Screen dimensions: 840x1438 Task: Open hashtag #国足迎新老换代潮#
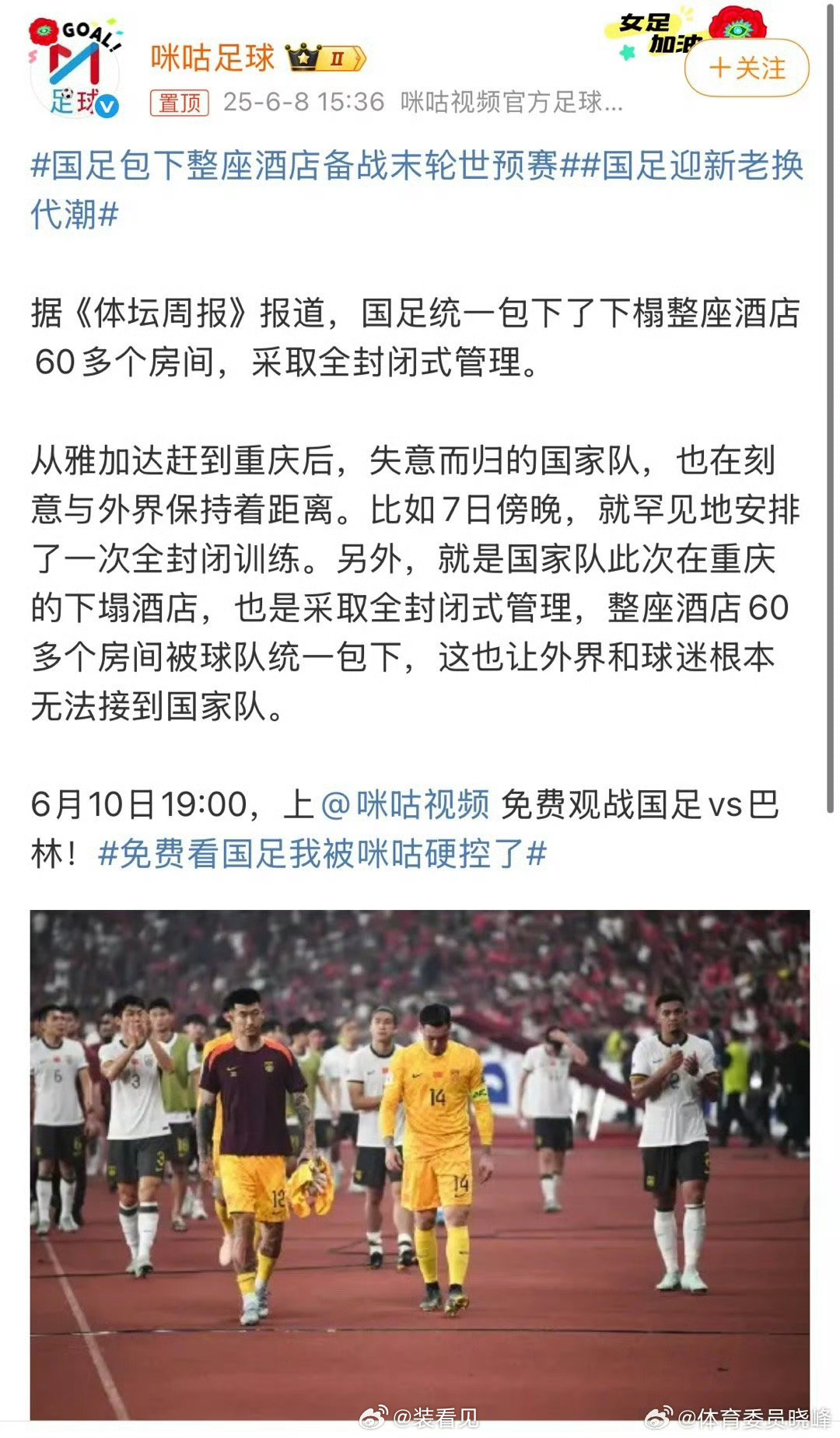pos(417,190)
